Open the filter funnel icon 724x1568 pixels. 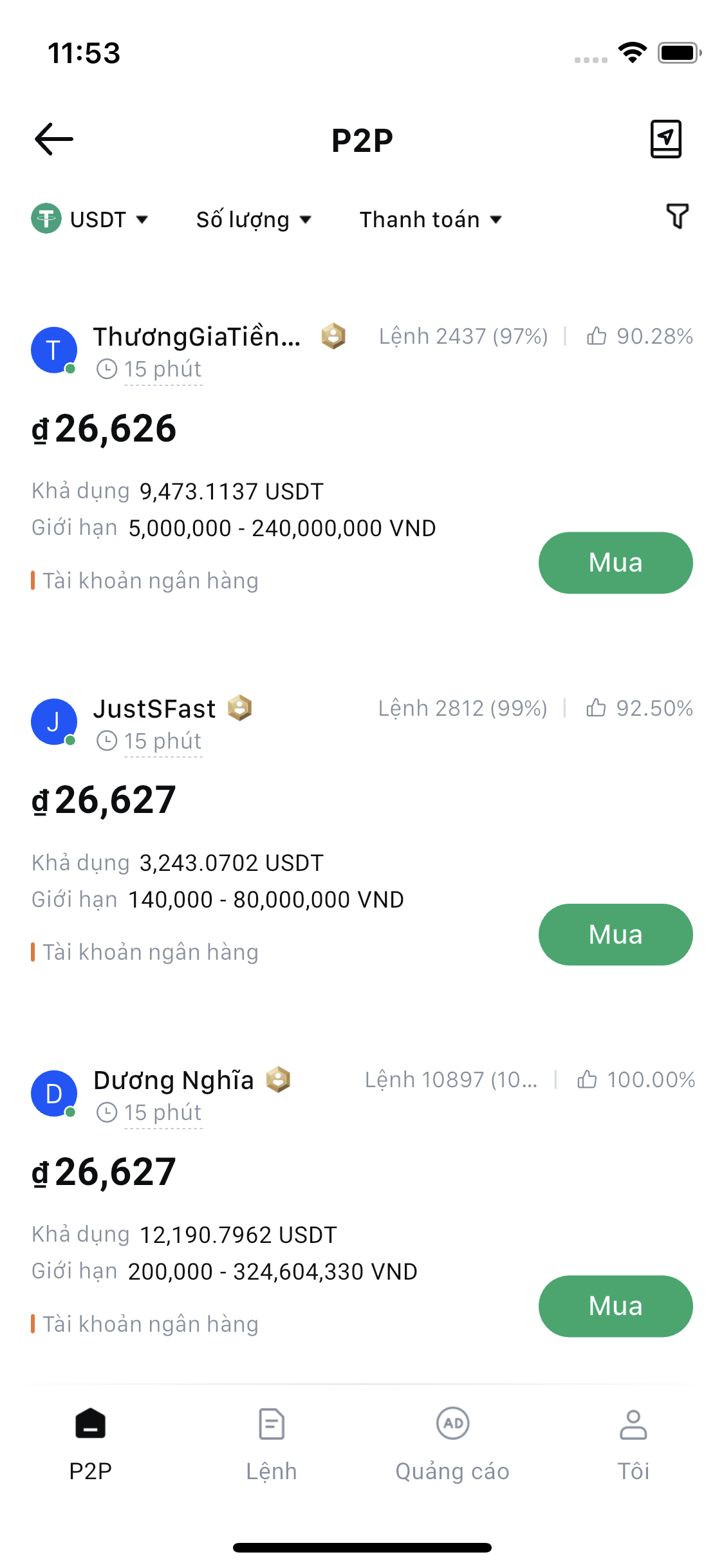coord(677,217)
